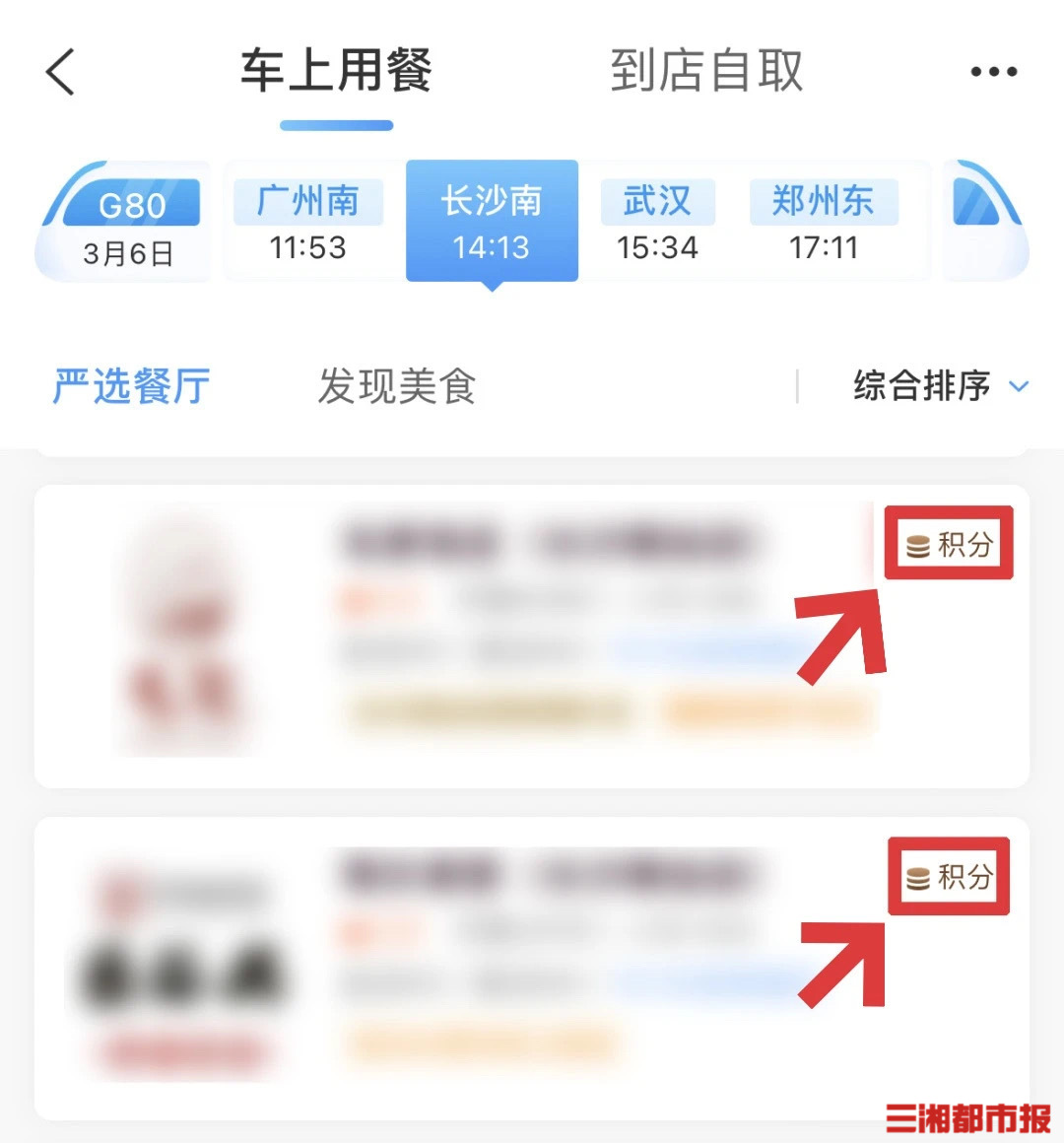1064x1143 pixels.
Task: Select the 车上用餐 tab
Action: 336,72
